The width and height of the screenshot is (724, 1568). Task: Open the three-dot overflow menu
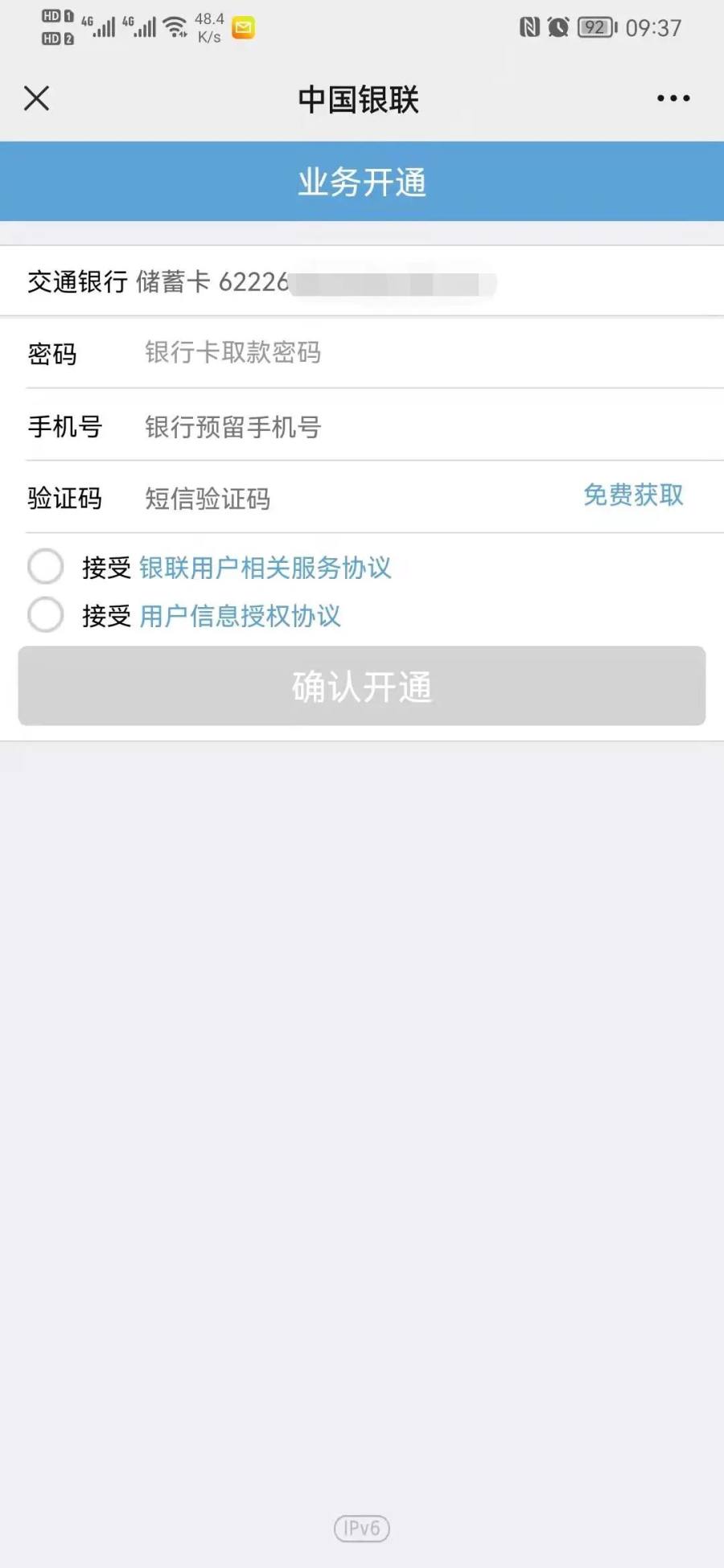pos(673,99)
